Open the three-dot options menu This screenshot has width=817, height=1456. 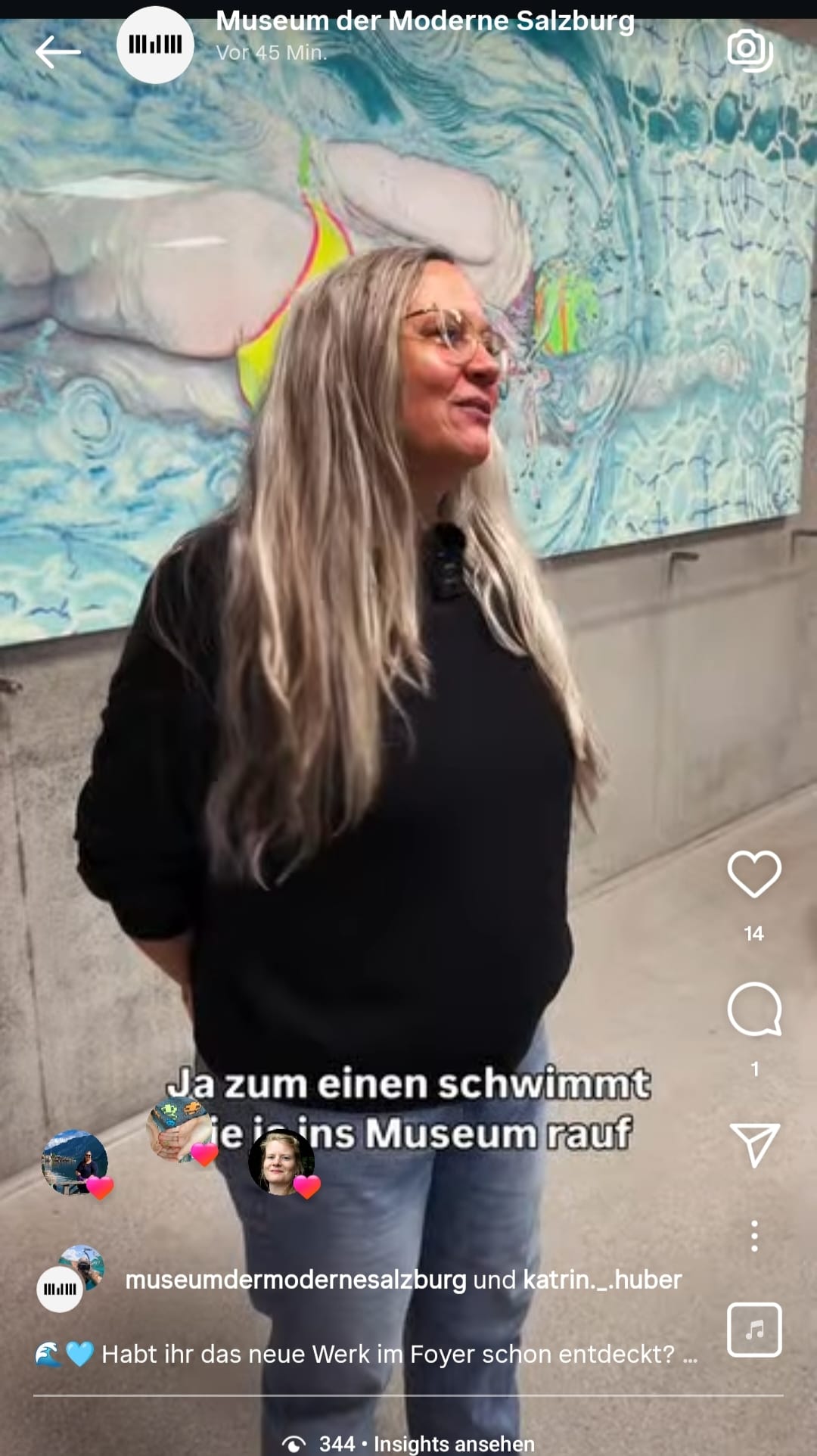[x=754, y=1236]
